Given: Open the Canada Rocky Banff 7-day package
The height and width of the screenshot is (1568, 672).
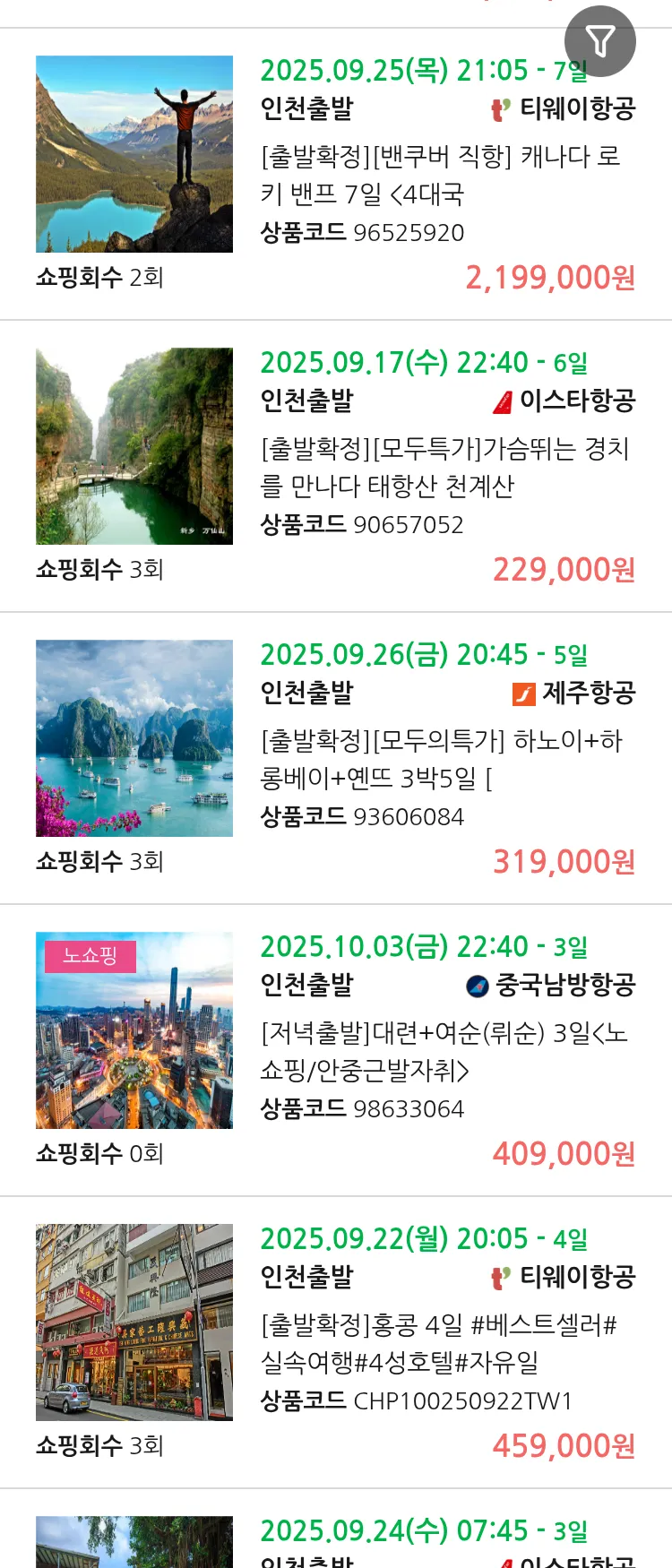Looking at the screenshot, I should (x=439, y=176).
